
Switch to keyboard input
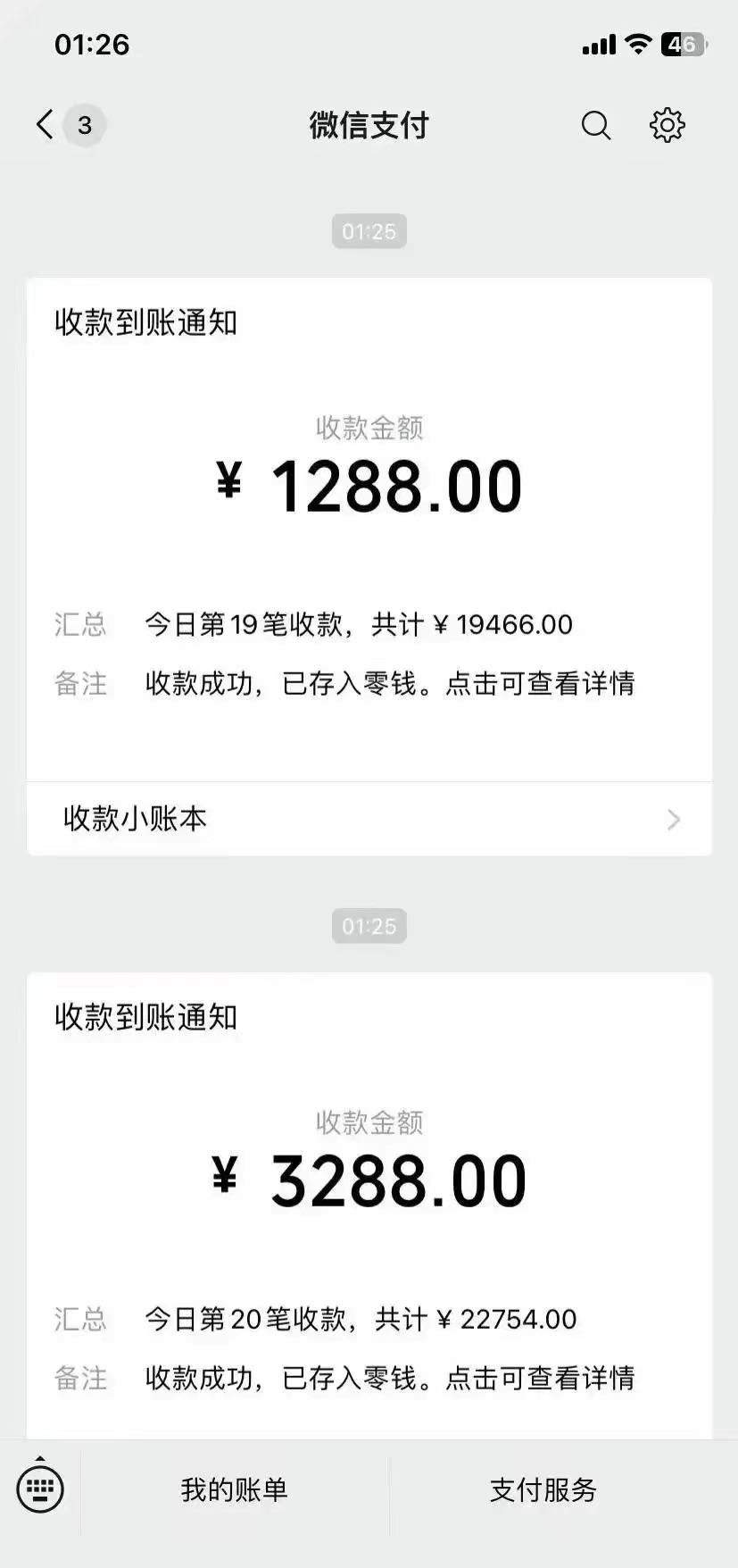coord(40,1489)
